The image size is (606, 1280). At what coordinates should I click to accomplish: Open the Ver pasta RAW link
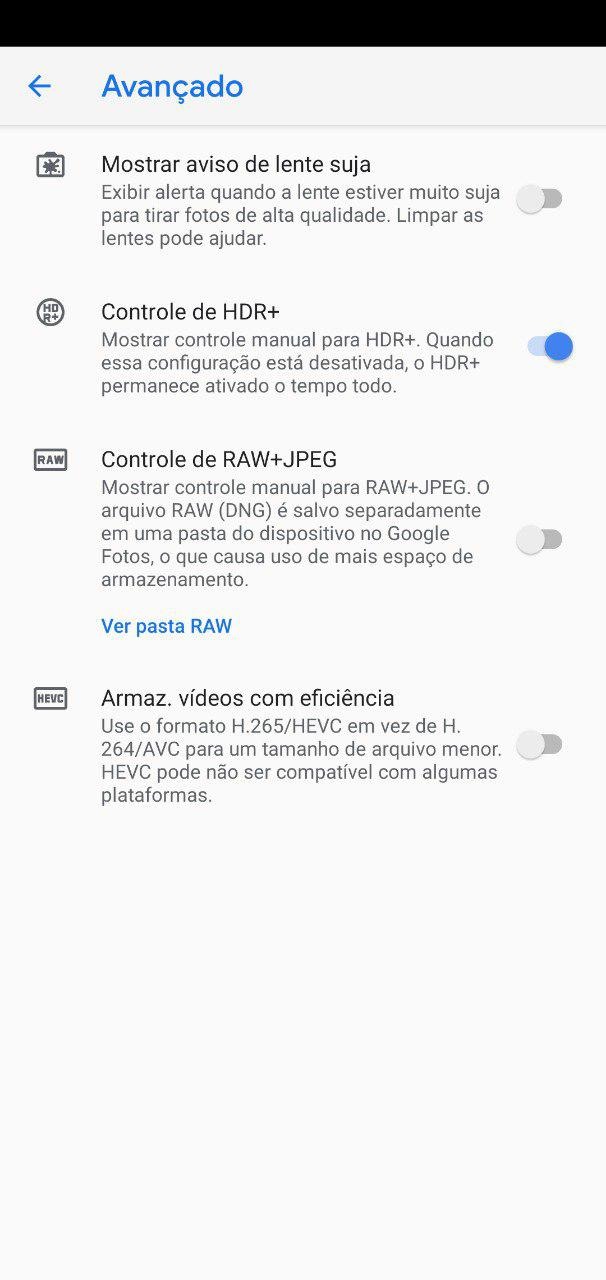click(166, 627)
